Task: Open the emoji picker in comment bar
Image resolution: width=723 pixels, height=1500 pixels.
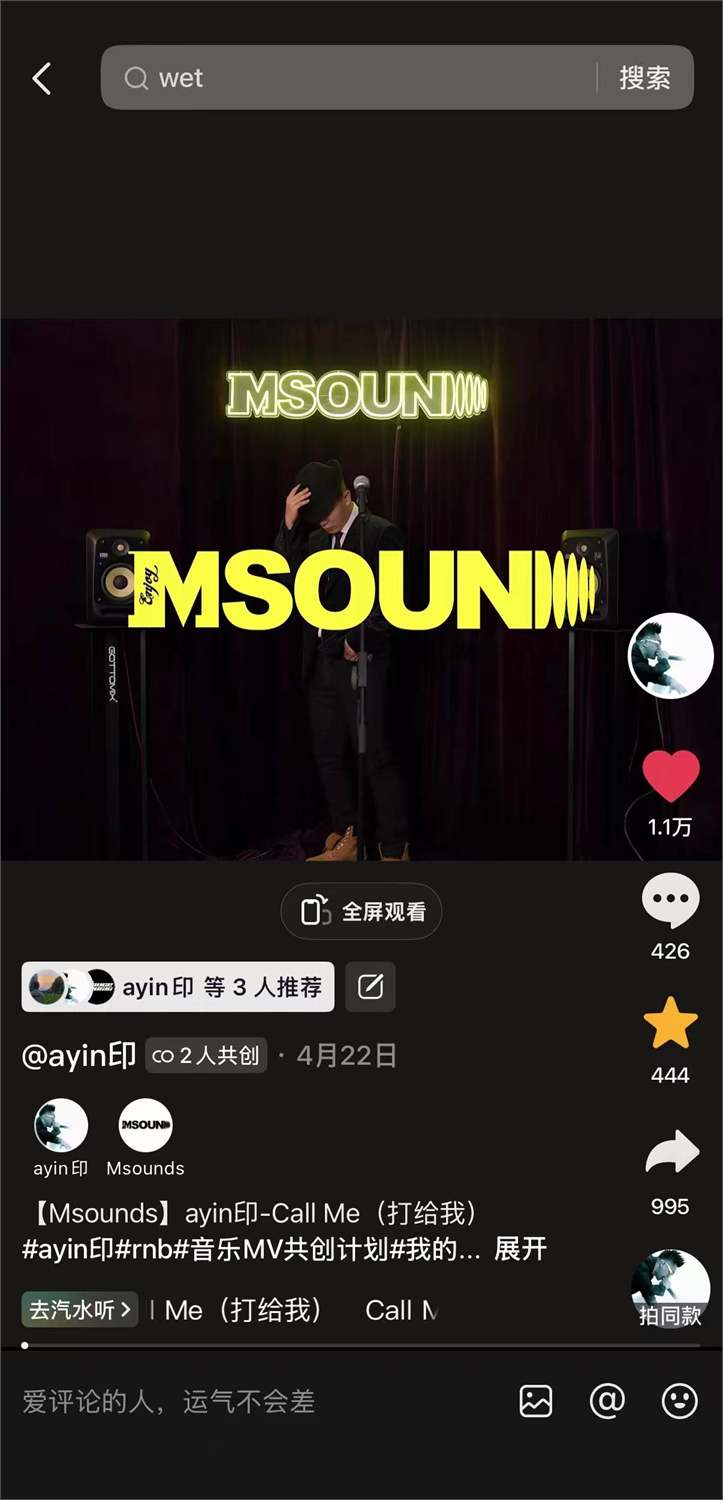Action: pyautogui.click(x=680, y=1401)
